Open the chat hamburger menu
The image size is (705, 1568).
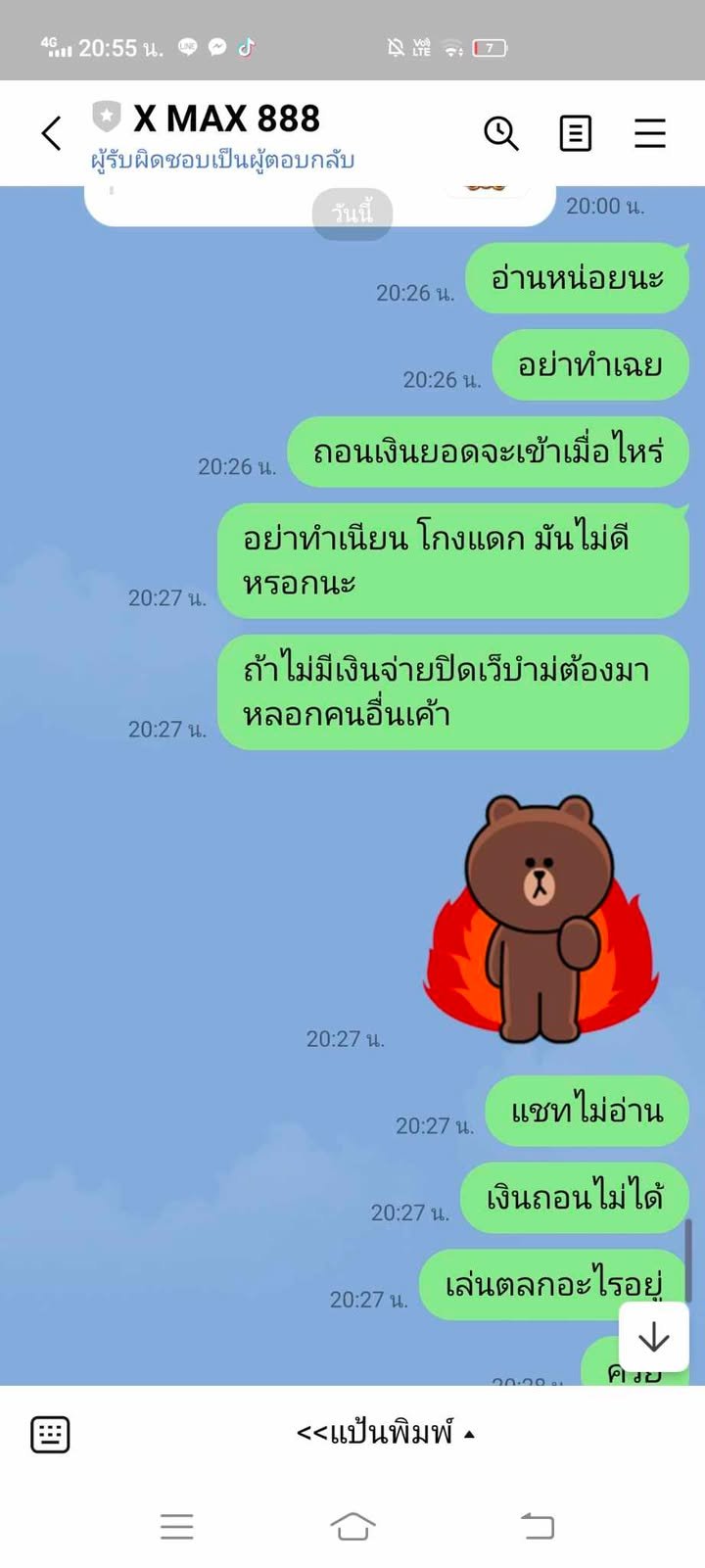point(649,133)
